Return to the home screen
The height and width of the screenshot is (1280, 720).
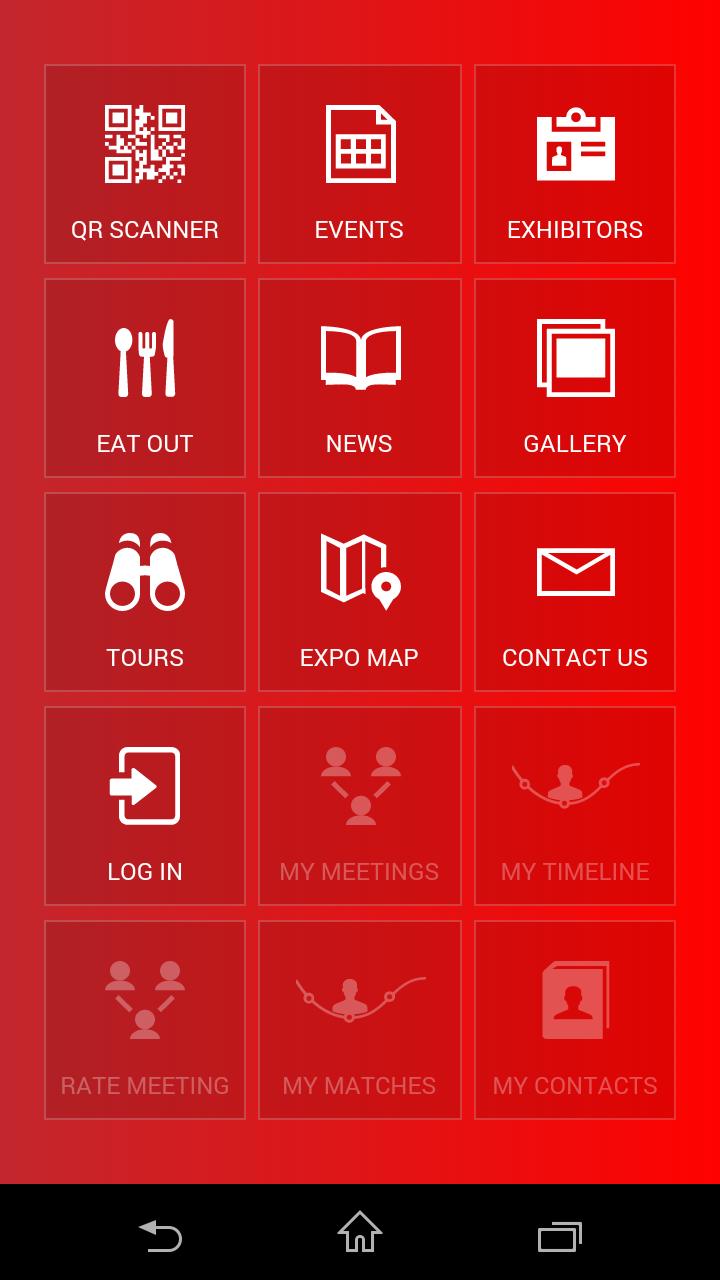[x=360, y=1232]
